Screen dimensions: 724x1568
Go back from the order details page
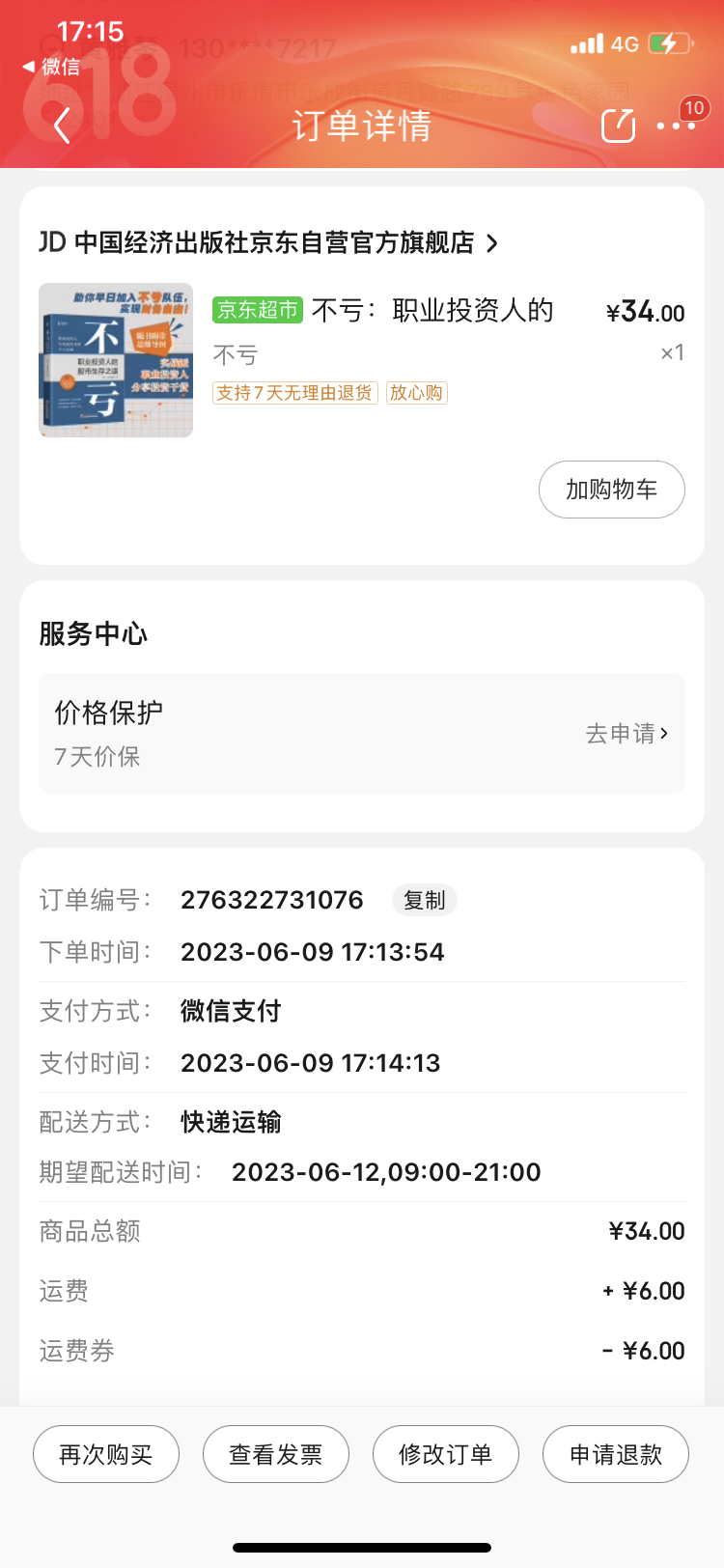click(x=63, y=126)
